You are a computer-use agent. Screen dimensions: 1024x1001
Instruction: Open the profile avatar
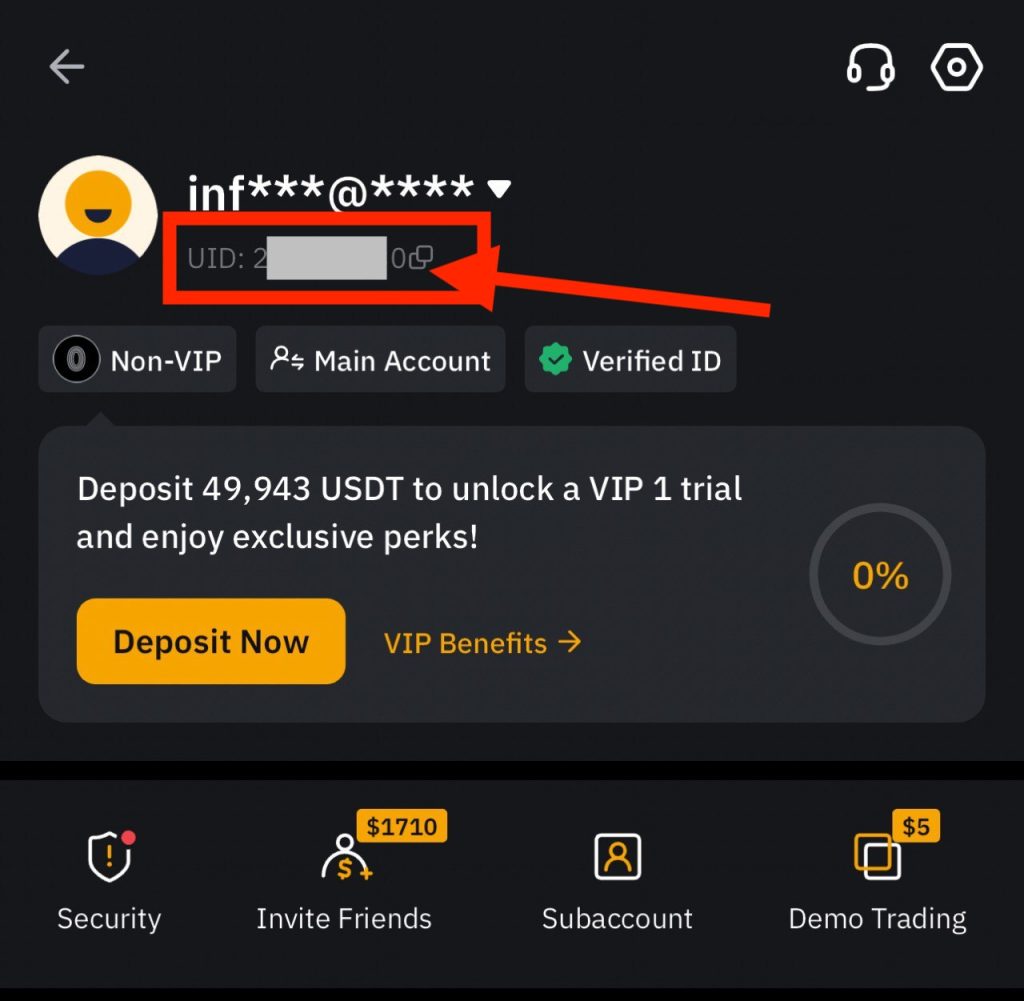(97, 215)
